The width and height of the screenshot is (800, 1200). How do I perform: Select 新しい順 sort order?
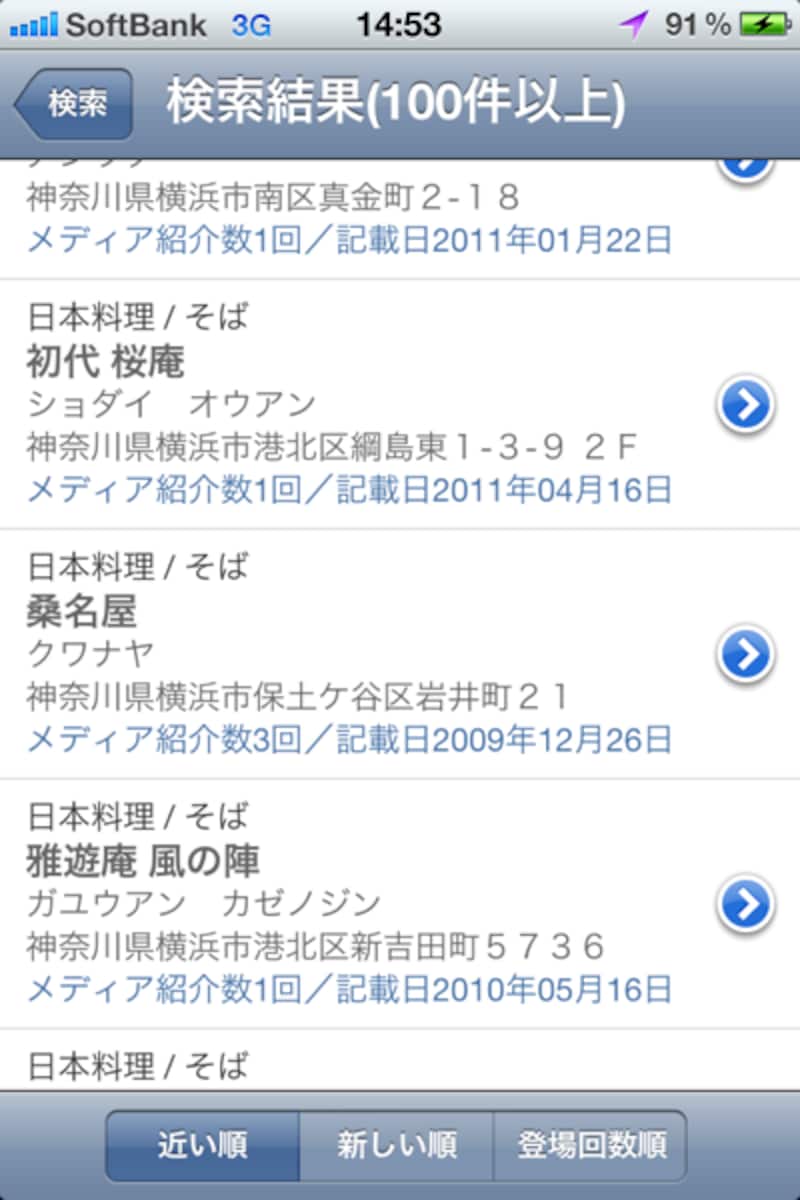(x=398, y=1146)
